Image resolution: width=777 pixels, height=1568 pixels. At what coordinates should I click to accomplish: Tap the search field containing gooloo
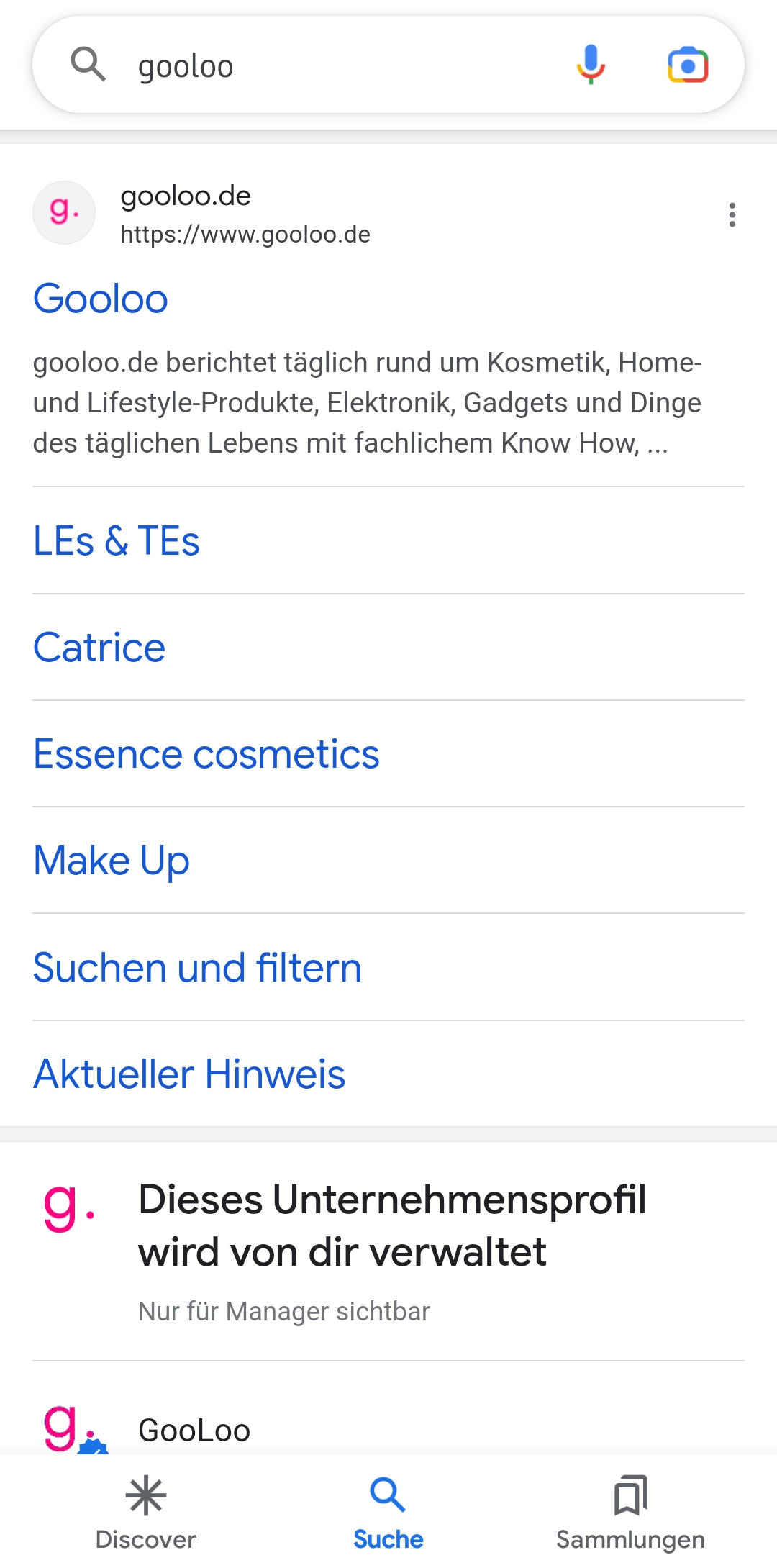(324, 66)
